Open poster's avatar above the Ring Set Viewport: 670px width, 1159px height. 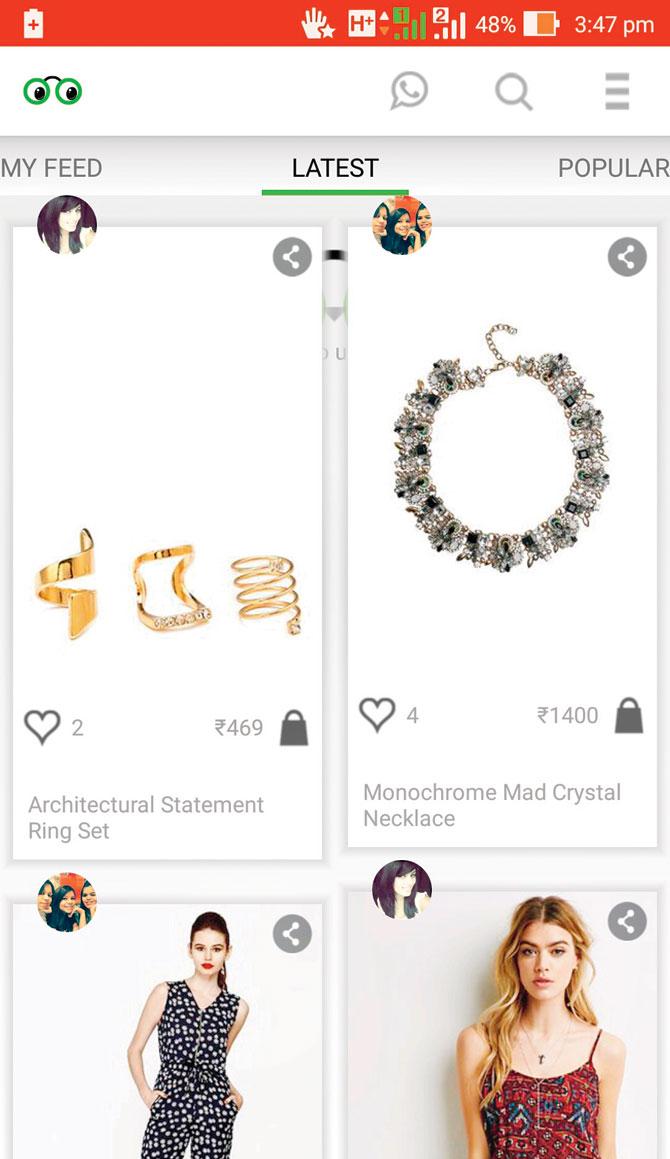(67, 225)
